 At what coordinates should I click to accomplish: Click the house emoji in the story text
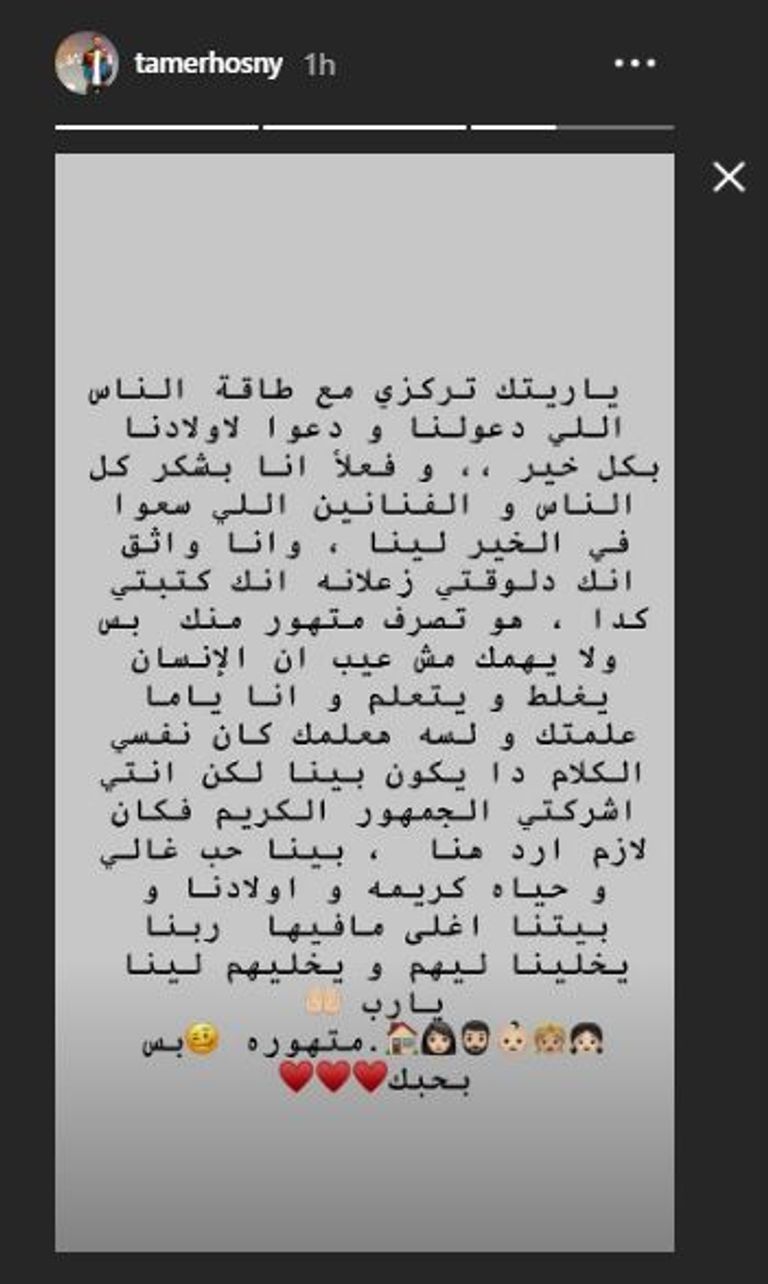404,1039
